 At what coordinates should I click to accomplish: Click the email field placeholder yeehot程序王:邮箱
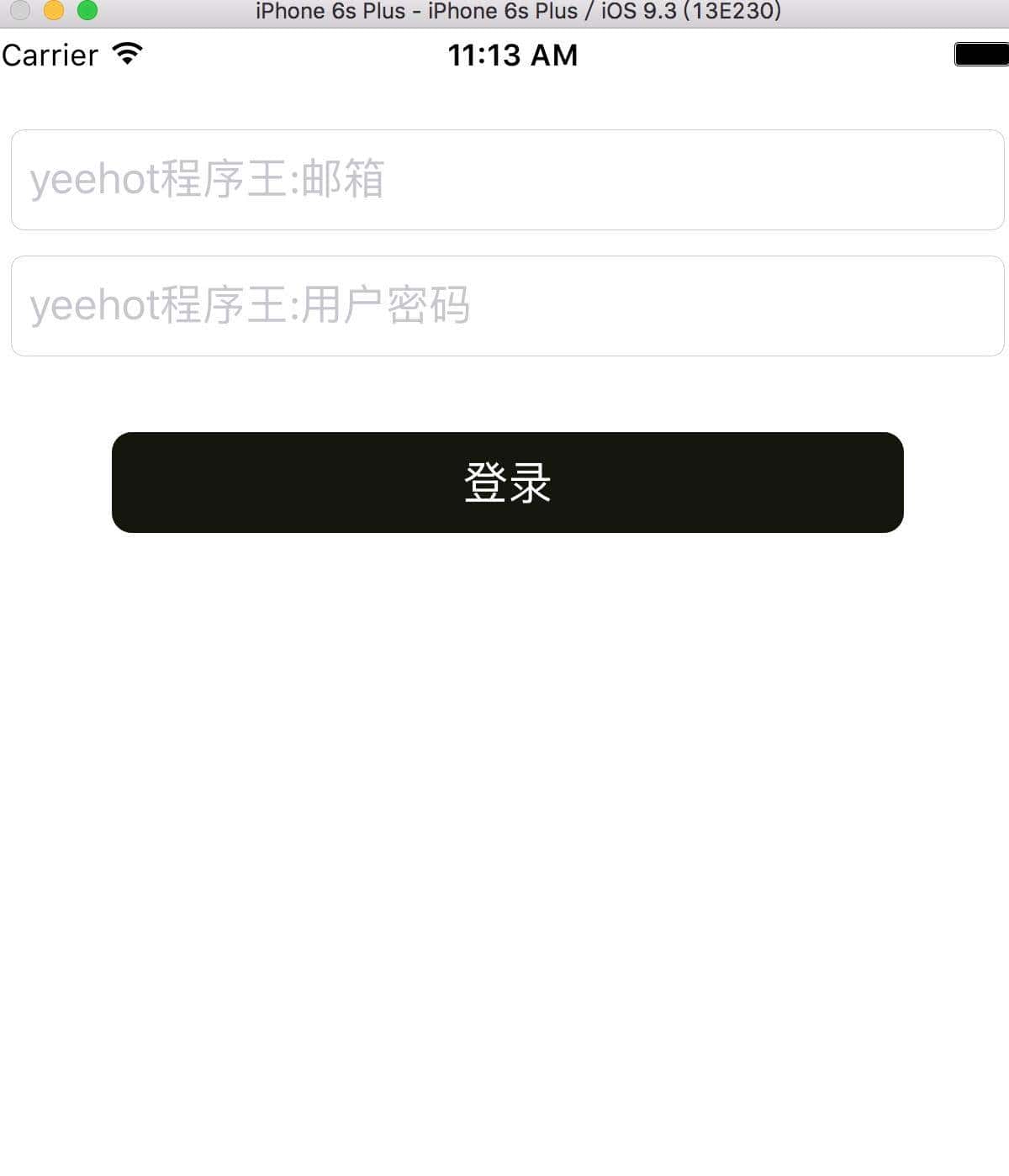(x=206, y=180)
